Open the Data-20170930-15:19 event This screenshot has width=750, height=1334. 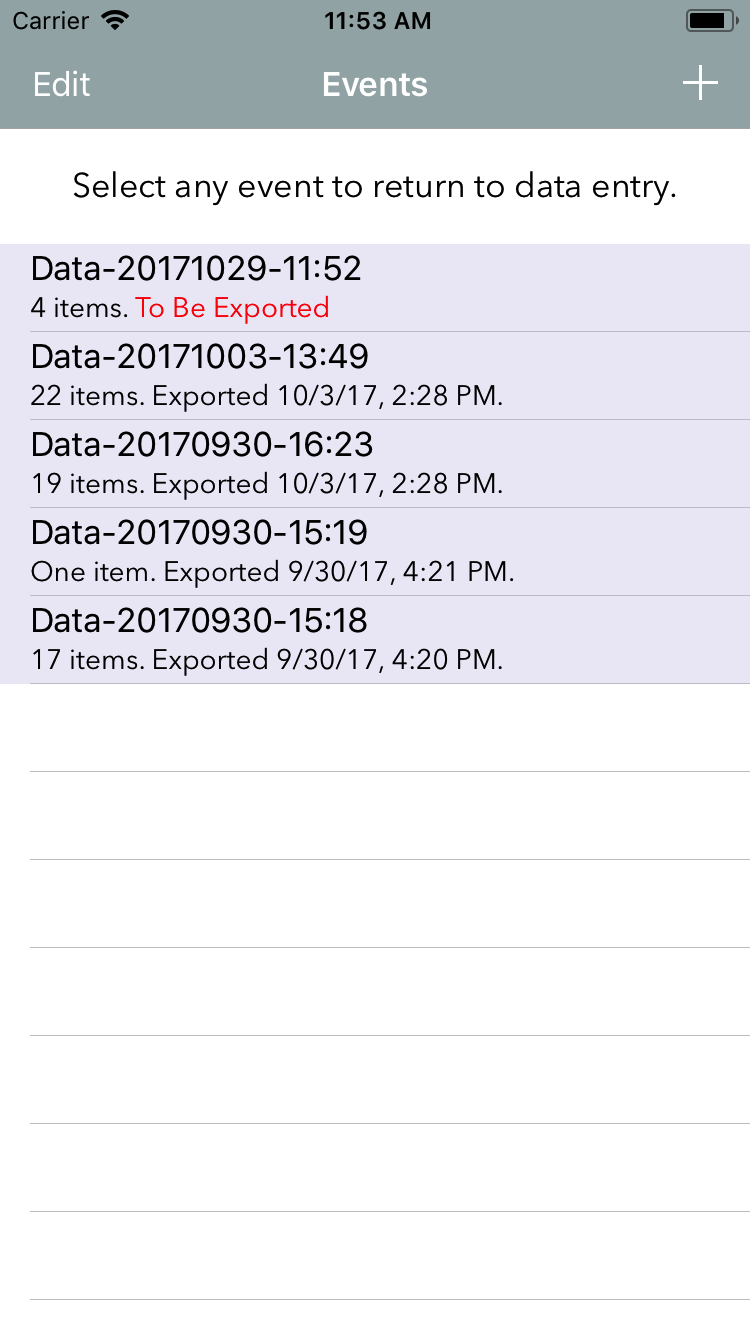[375, 552]
